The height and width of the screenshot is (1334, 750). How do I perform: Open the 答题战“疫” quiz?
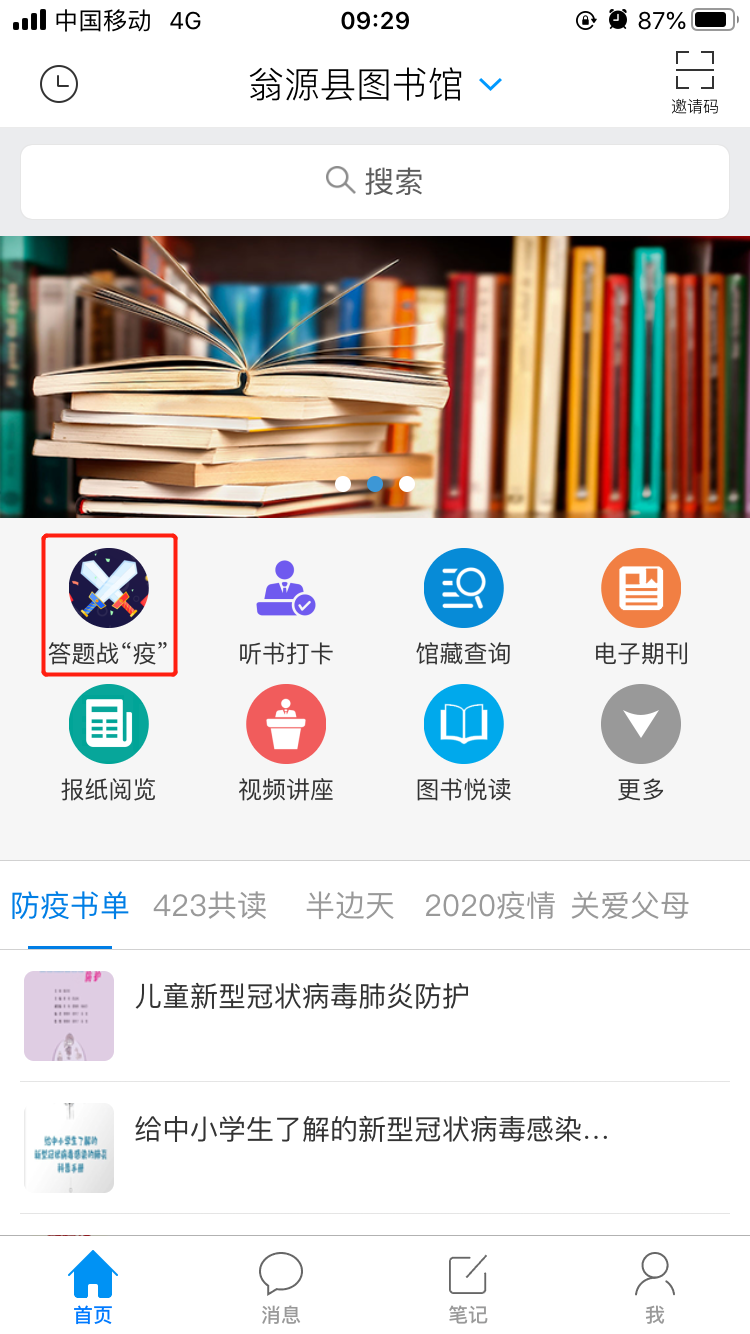[x=109, y=606]
